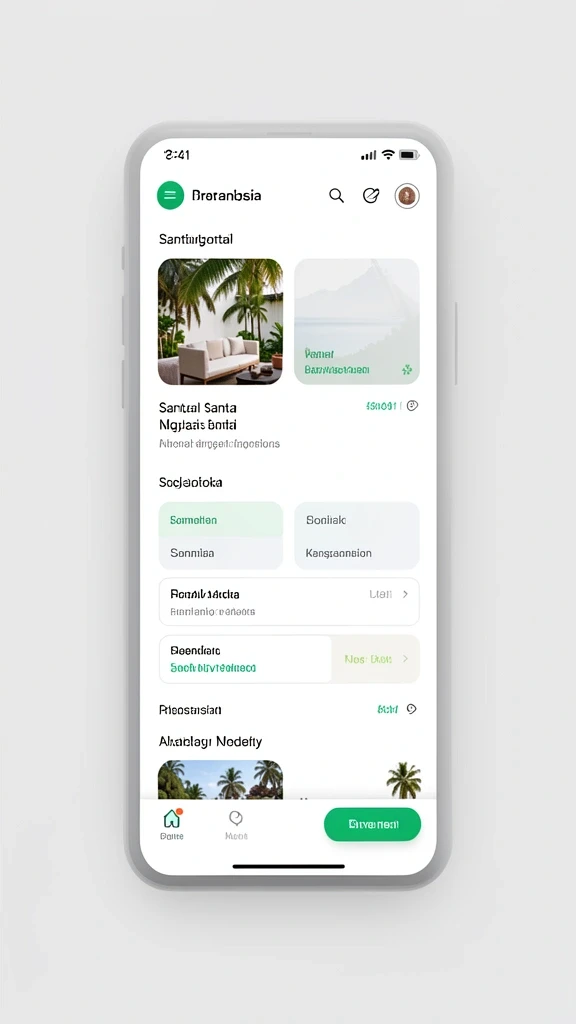The height and width of the screenshot is (1024, 576).
Task: Open the row with green subtitle text
Action: (289, 659)
